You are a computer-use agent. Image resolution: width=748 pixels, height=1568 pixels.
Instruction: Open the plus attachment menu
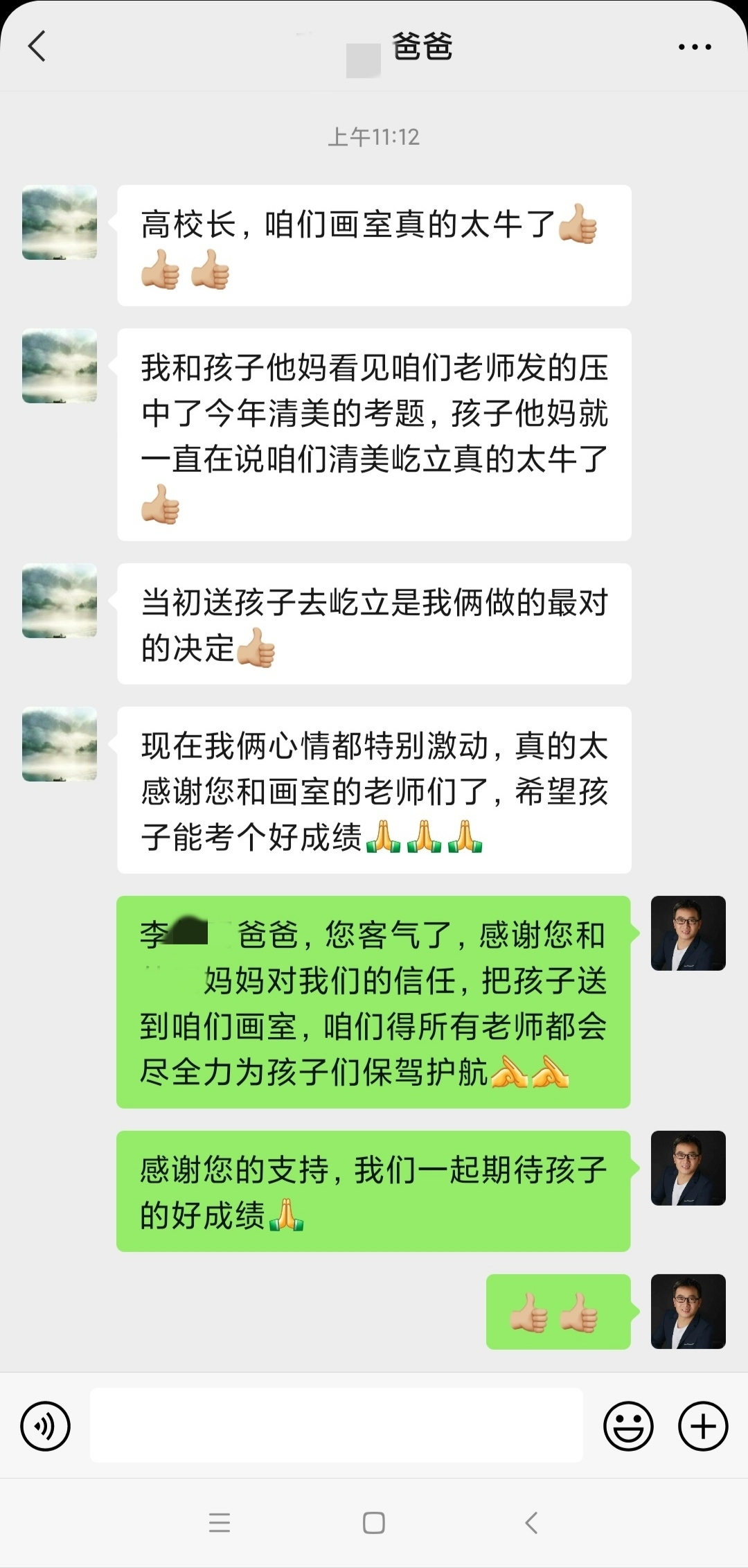pyautogui.click(x=702, y=1426)
